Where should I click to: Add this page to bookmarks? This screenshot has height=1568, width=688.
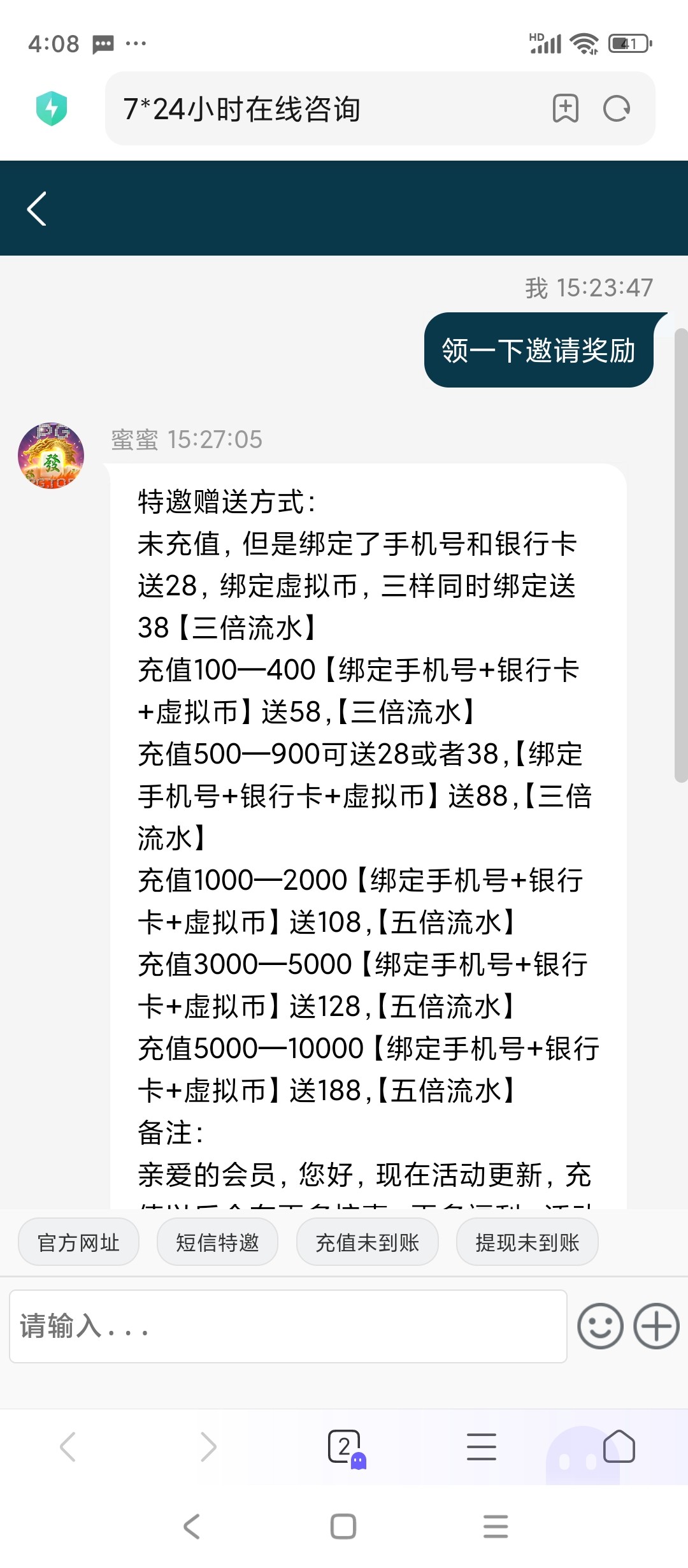[565, 108]
